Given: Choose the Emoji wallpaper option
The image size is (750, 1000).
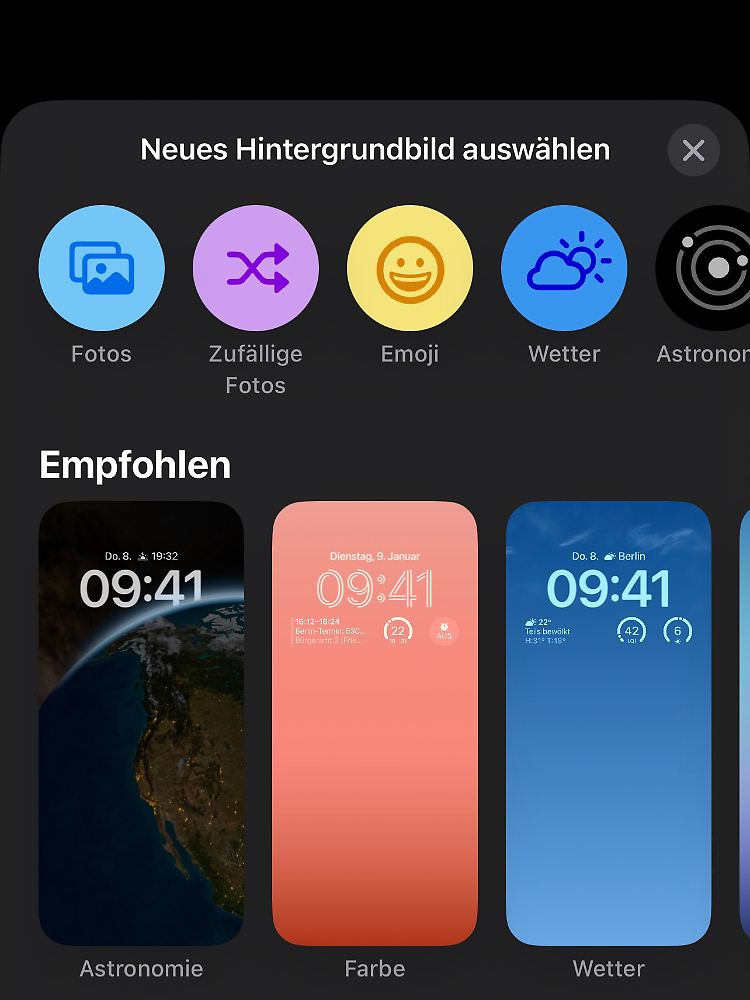Looking at the screenshot, I should (409, 268).
